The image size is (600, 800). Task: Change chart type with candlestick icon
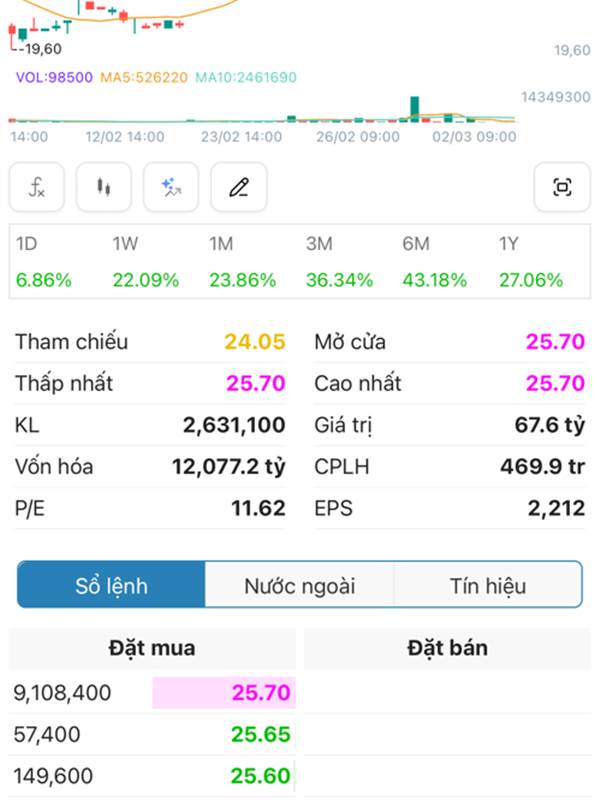tap(104, 187)
